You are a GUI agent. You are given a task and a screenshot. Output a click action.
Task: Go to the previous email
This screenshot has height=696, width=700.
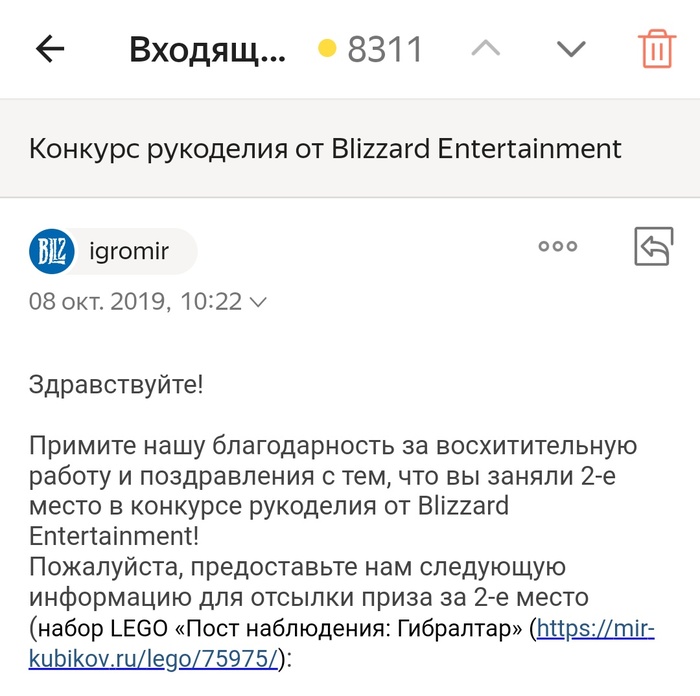click(486, 49)
